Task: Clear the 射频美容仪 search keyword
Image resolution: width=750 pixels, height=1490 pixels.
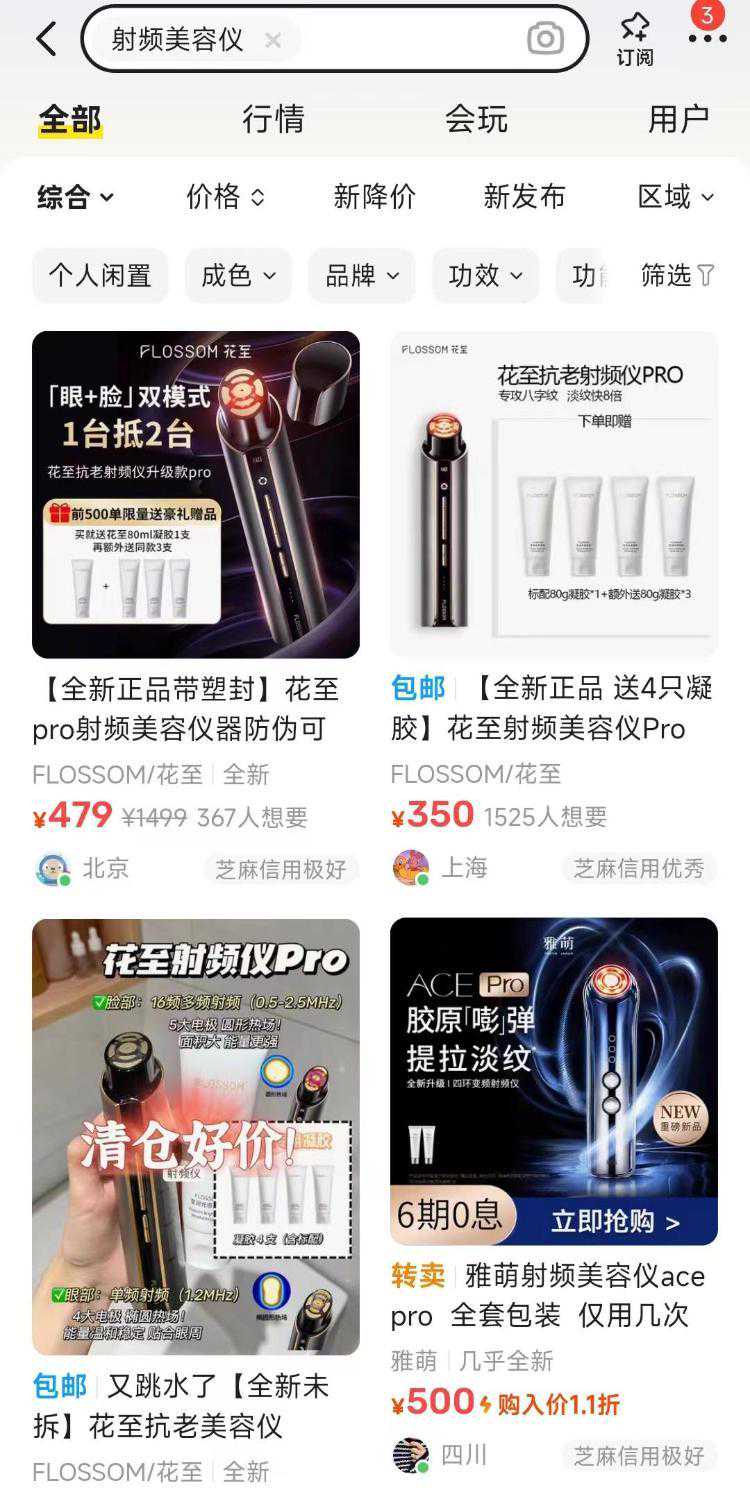Action: [x=273, y=41]
